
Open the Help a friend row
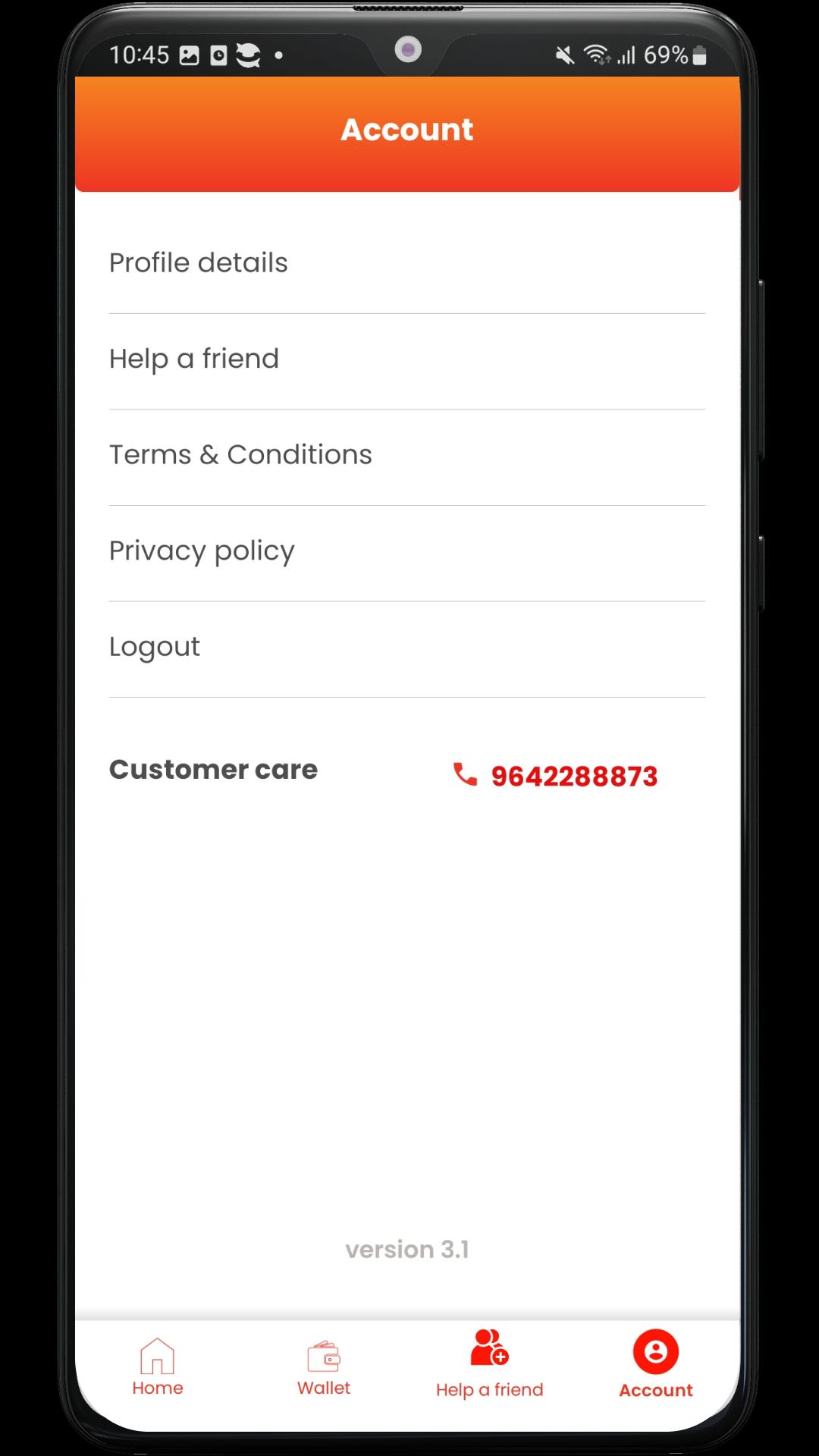(407, 359)
